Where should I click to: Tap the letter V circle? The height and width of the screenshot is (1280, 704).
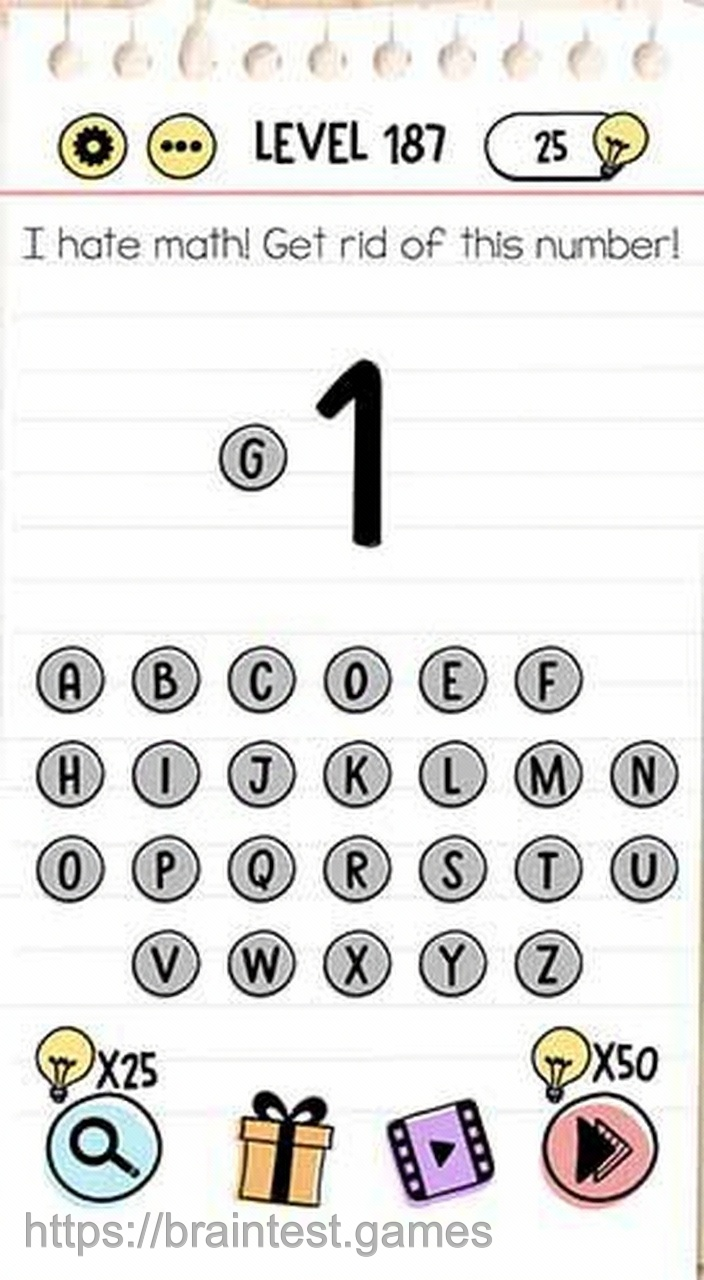pos(165,963)
